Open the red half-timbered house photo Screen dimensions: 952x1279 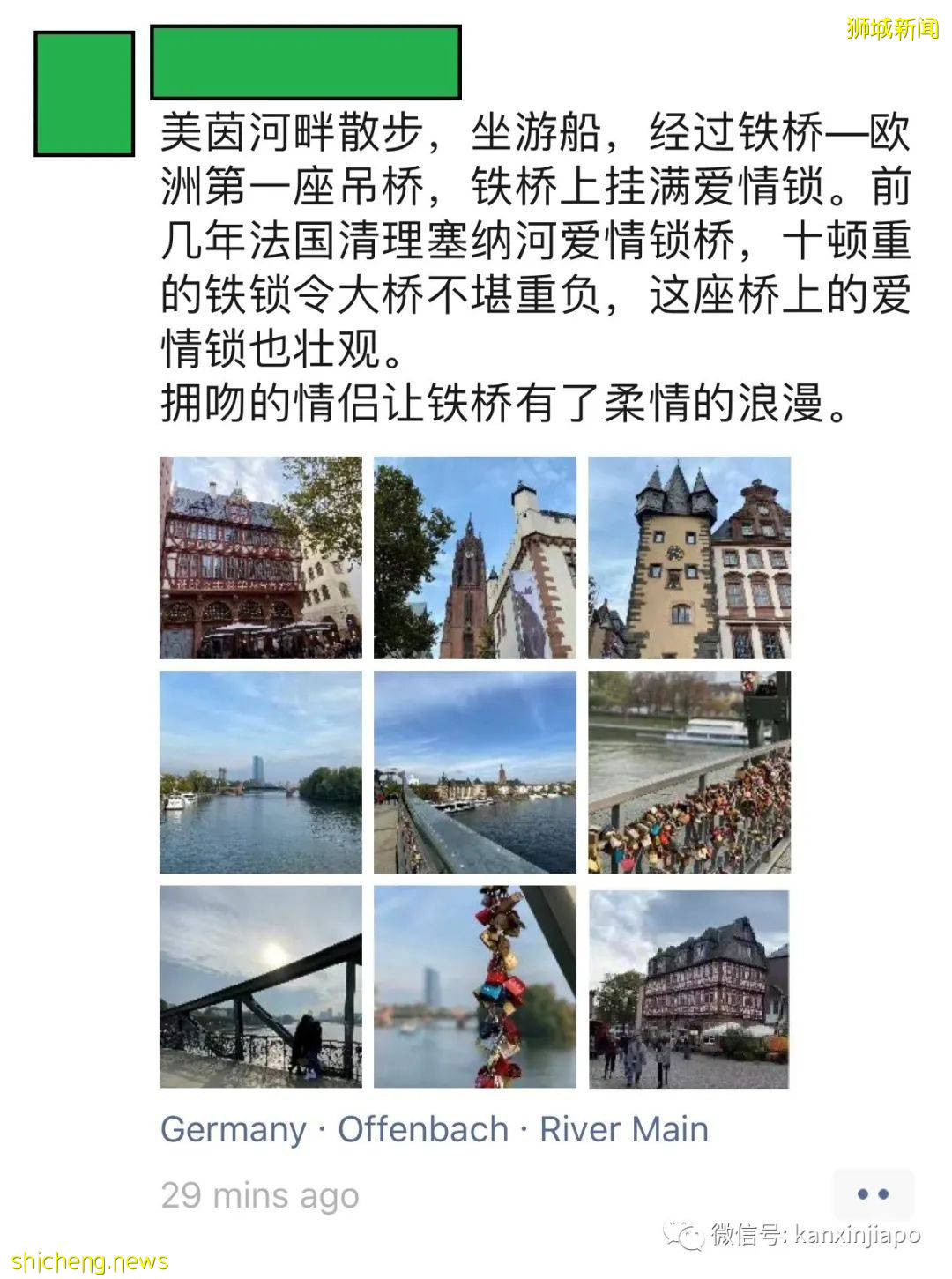[262, 555]
